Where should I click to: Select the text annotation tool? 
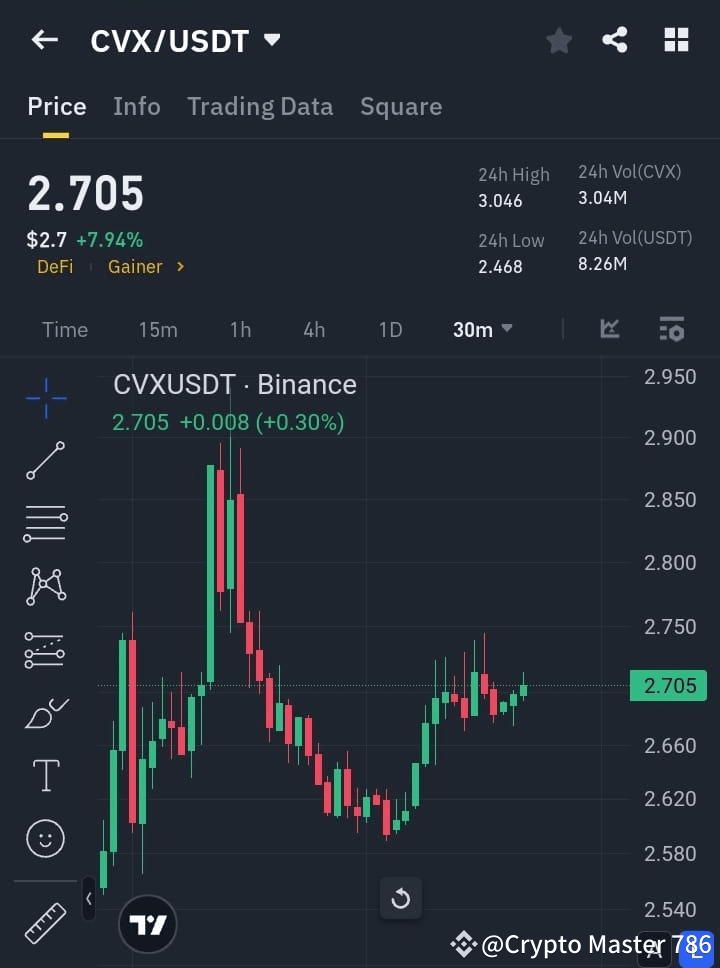[x=45, y=775]
